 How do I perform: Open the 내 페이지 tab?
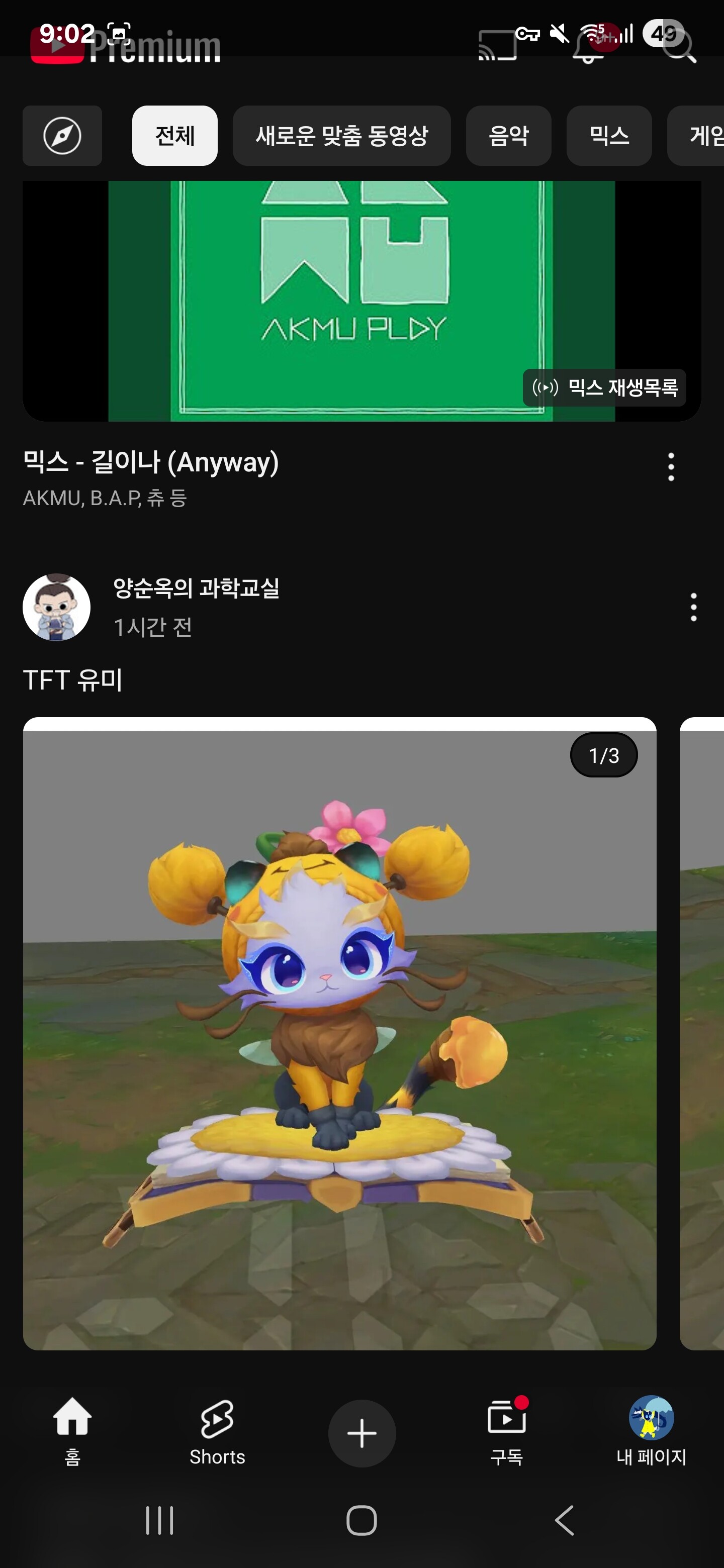pyautogui.click(x=651, y=1430)
